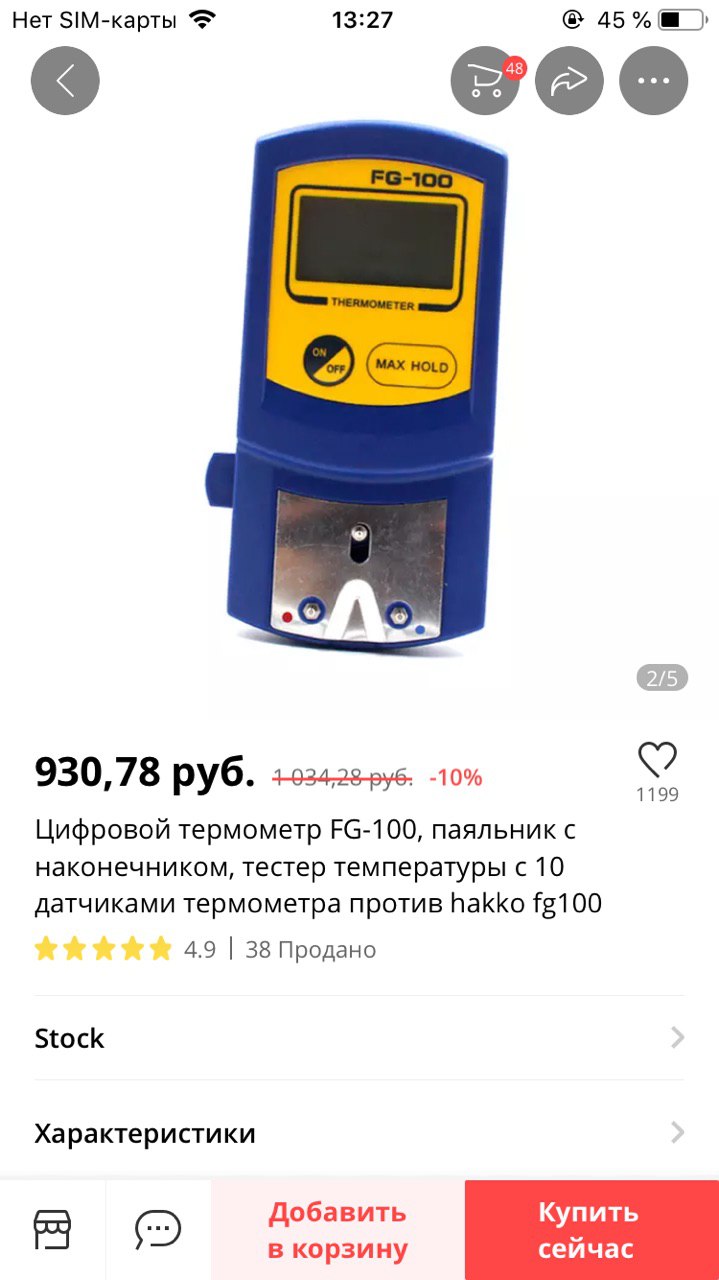Add product to wishlist with heart icon

pos(657,761)
